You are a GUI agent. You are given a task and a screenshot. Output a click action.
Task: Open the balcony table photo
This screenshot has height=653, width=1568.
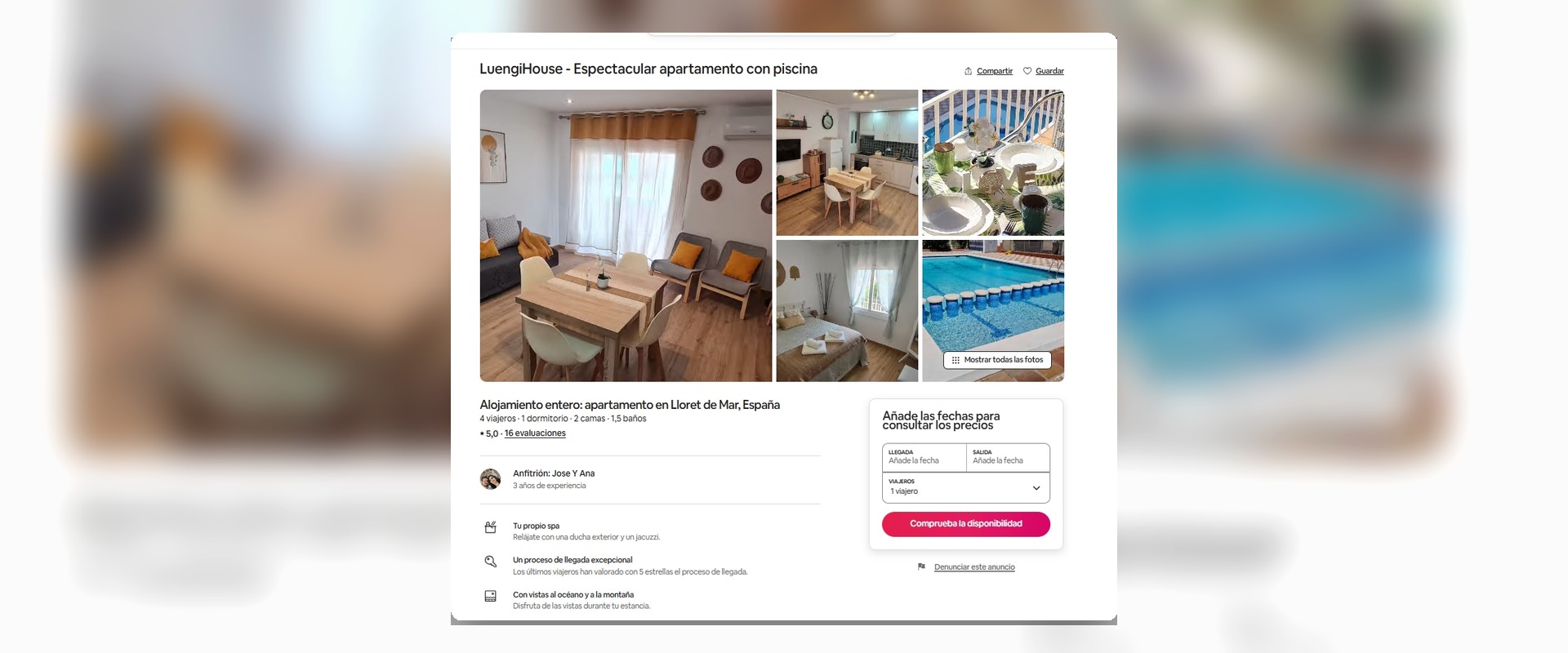coord(993,162)
